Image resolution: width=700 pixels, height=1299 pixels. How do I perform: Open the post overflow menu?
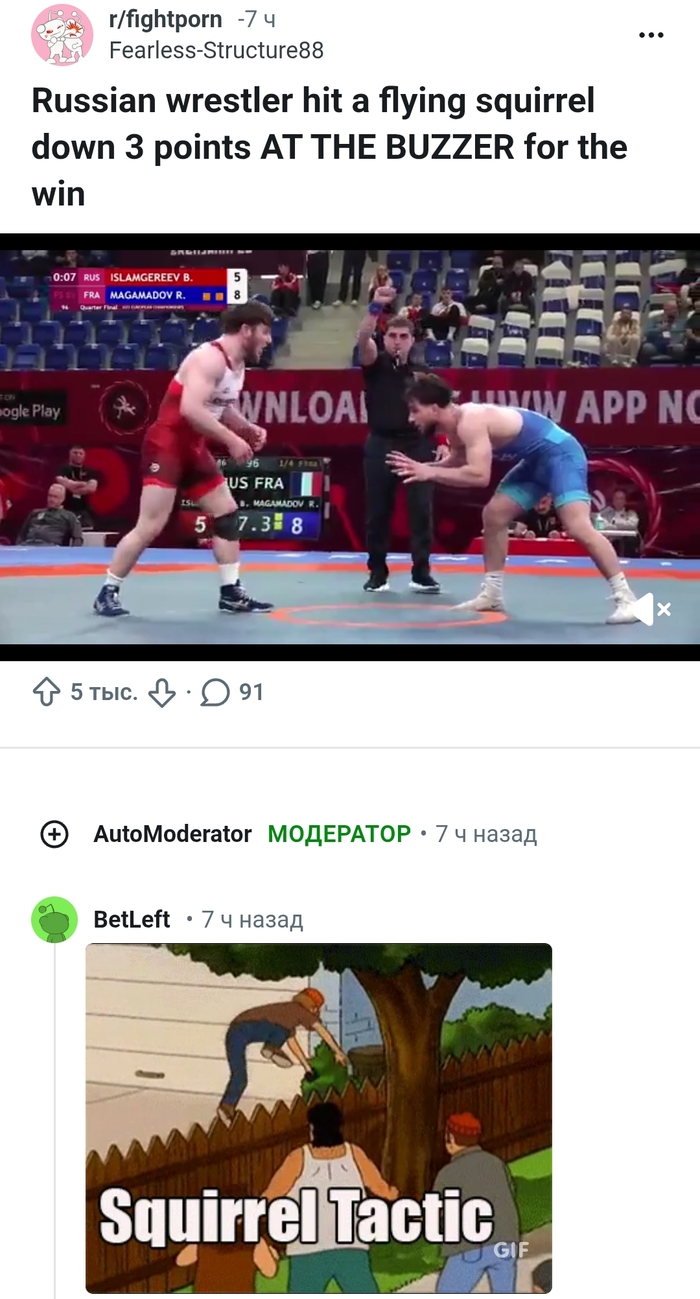(x=651, y=35)
